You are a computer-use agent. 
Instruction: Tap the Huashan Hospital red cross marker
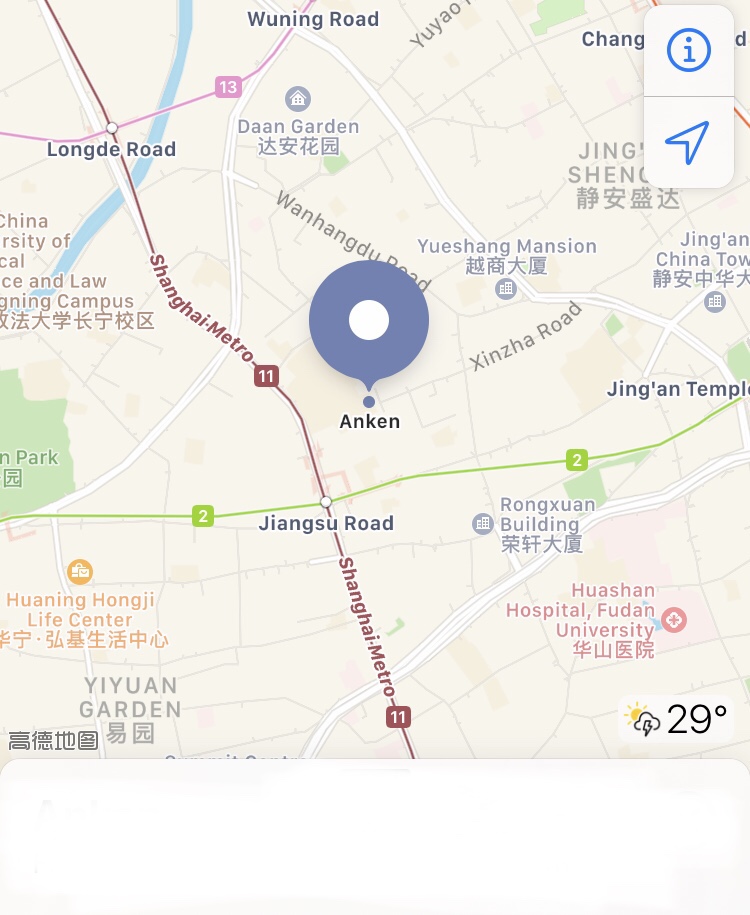coord(676,619)
